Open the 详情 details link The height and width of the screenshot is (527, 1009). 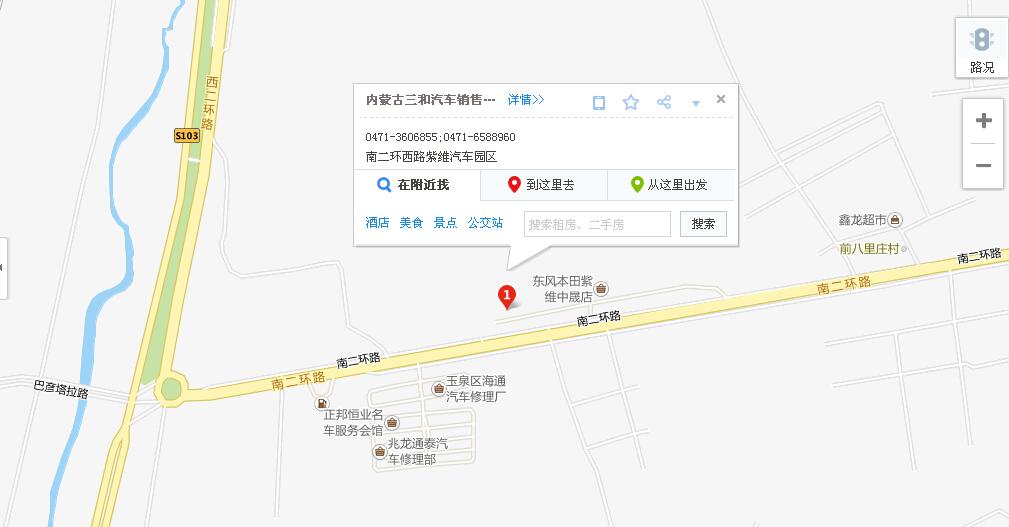(525, 100)
